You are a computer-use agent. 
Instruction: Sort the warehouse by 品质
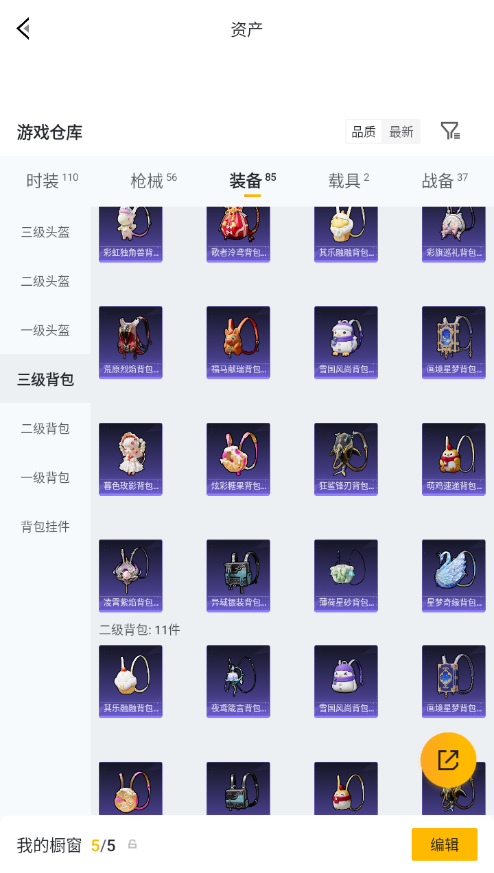click(364, 132)
